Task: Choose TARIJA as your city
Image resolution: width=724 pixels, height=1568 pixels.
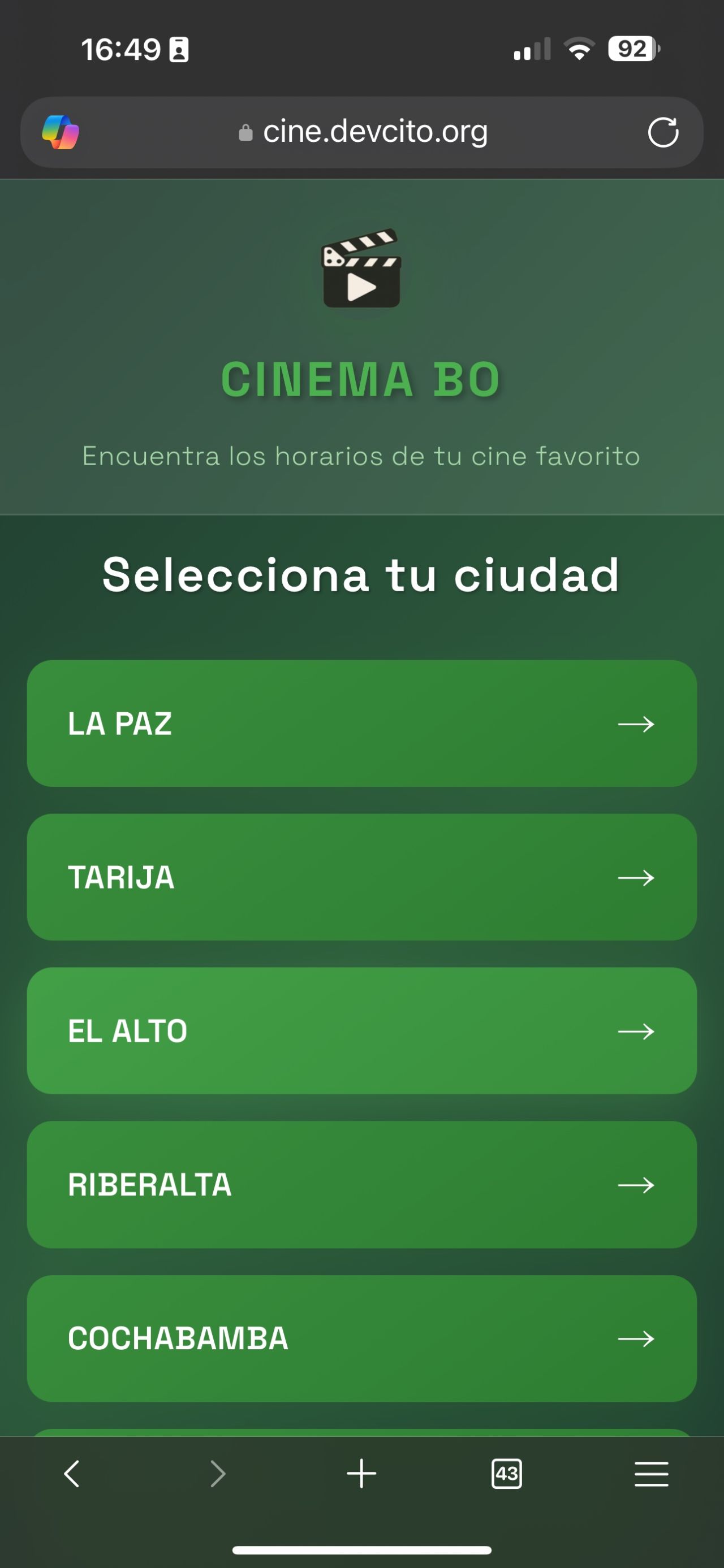Action: [x=361, y=877]
